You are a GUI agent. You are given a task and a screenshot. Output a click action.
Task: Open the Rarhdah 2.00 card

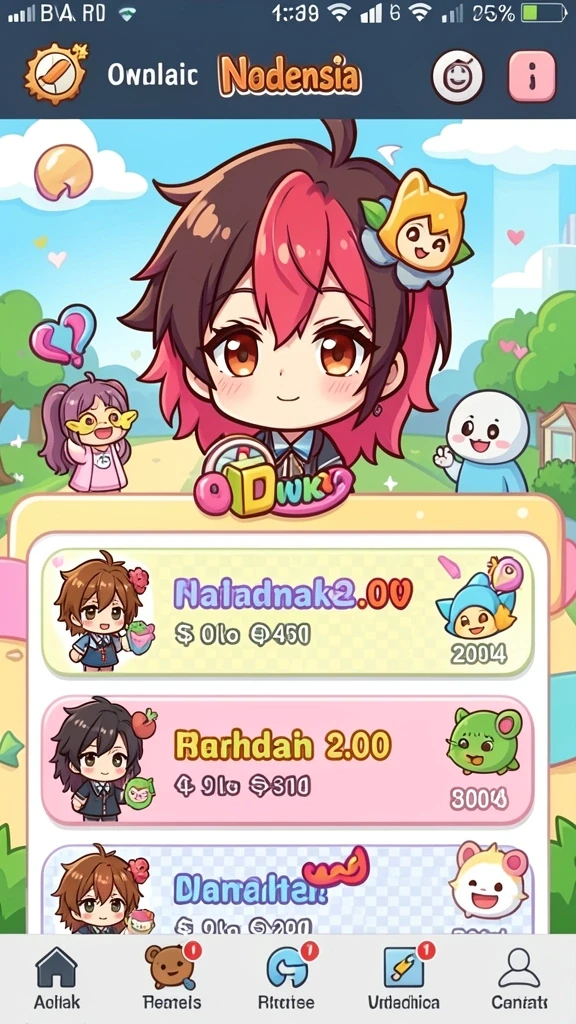(x=287, y=761)
